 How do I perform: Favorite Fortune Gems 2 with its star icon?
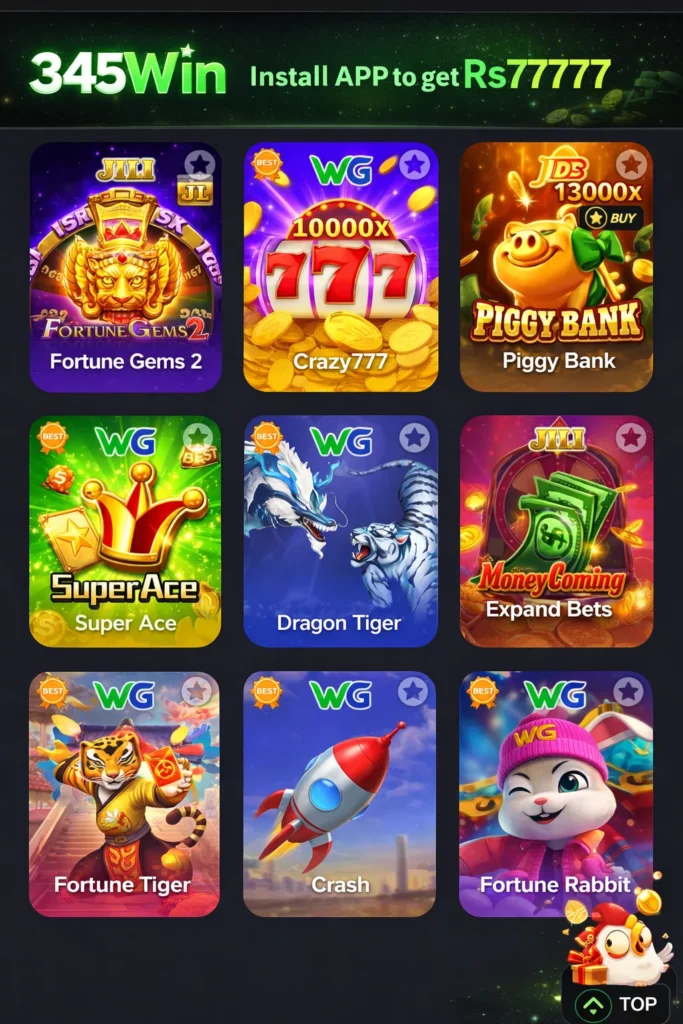[x=200, y=164]
